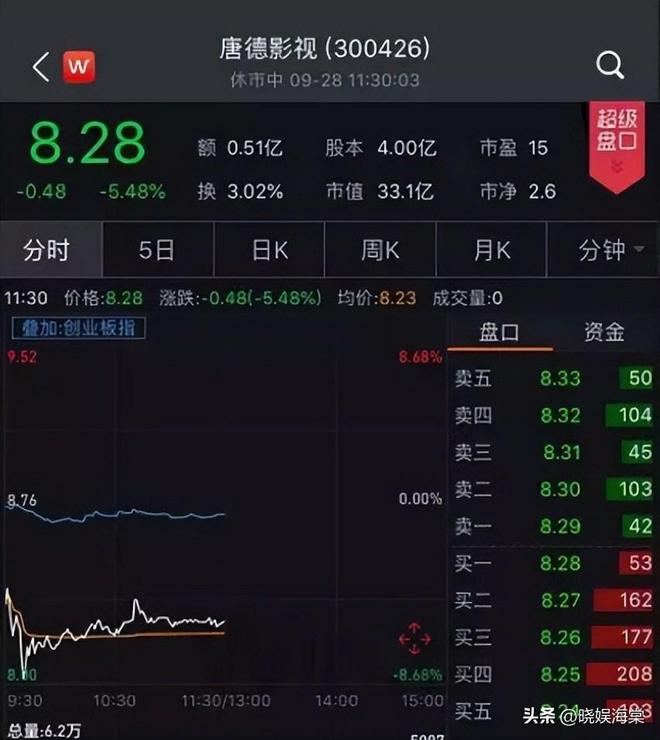Go back using the top-left arrow

click(40, 67)
